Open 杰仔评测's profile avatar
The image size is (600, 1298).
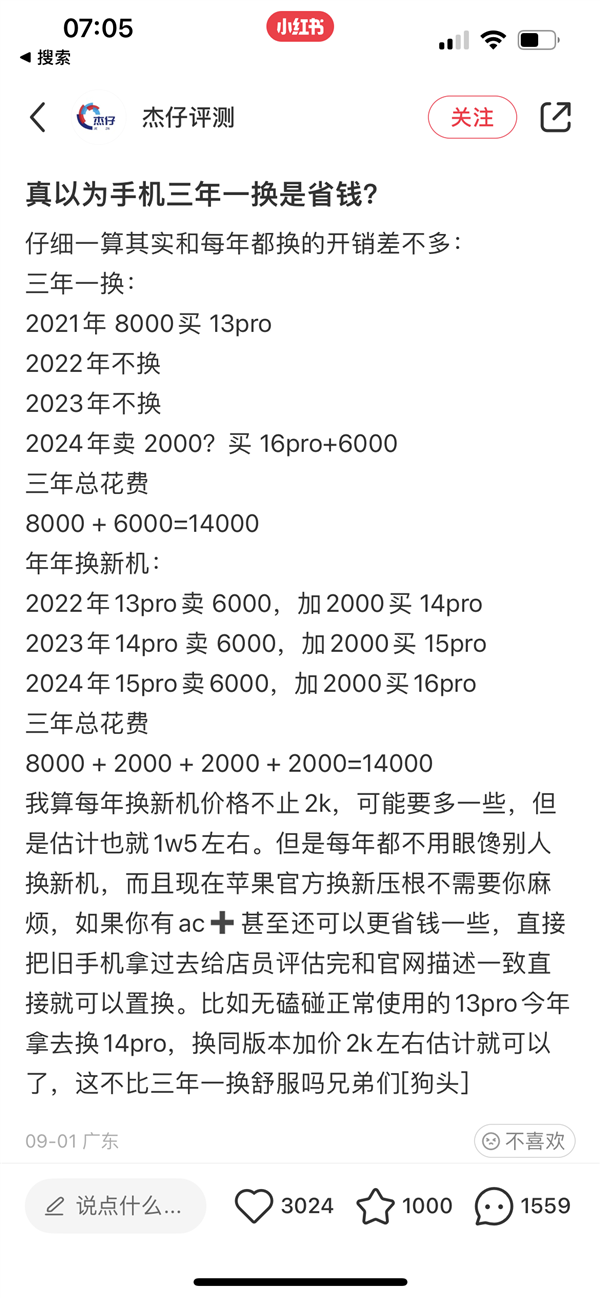(x=98, y=117)
